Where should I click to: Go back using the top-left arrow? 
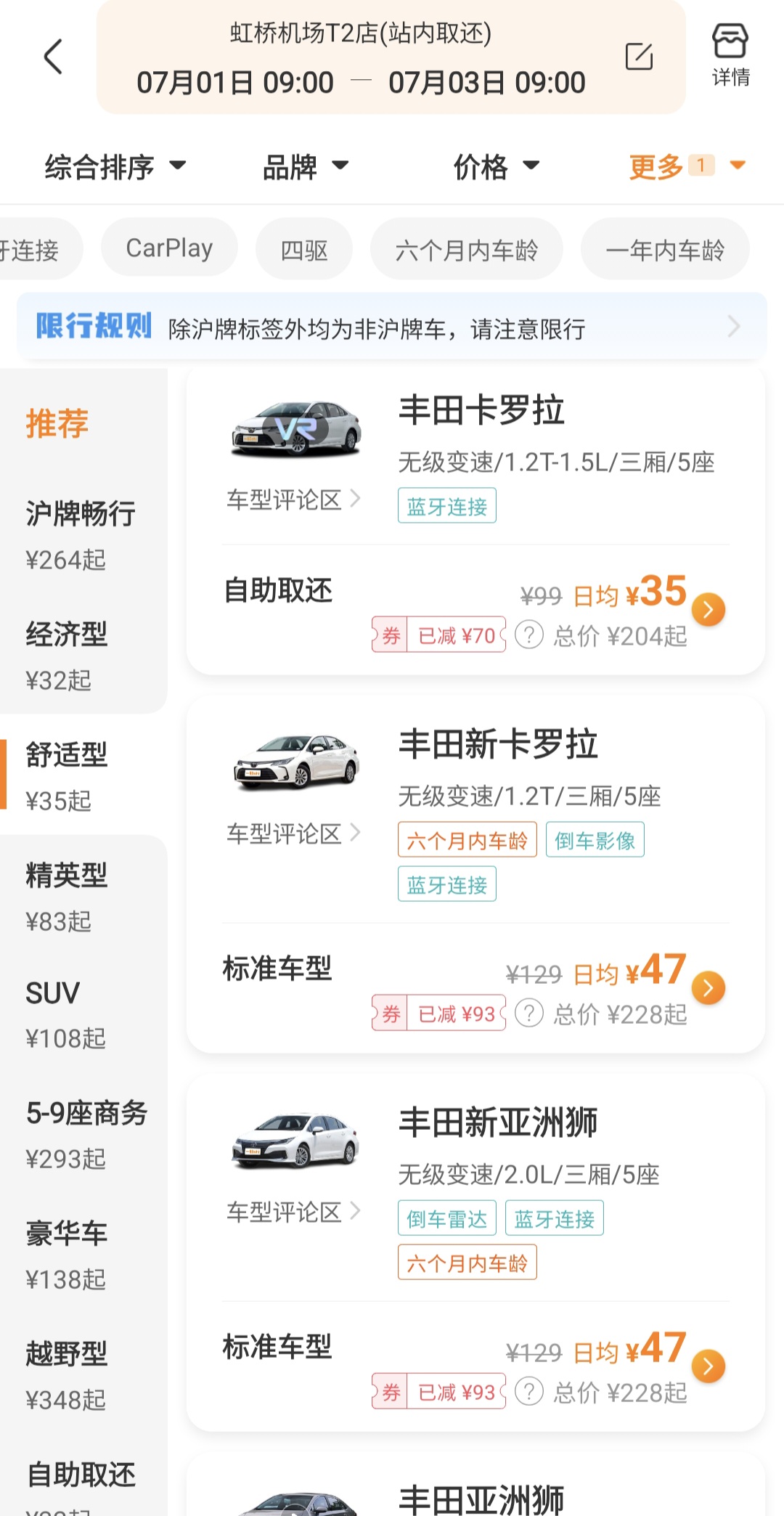pyautogui.click(x=53, y=57)
